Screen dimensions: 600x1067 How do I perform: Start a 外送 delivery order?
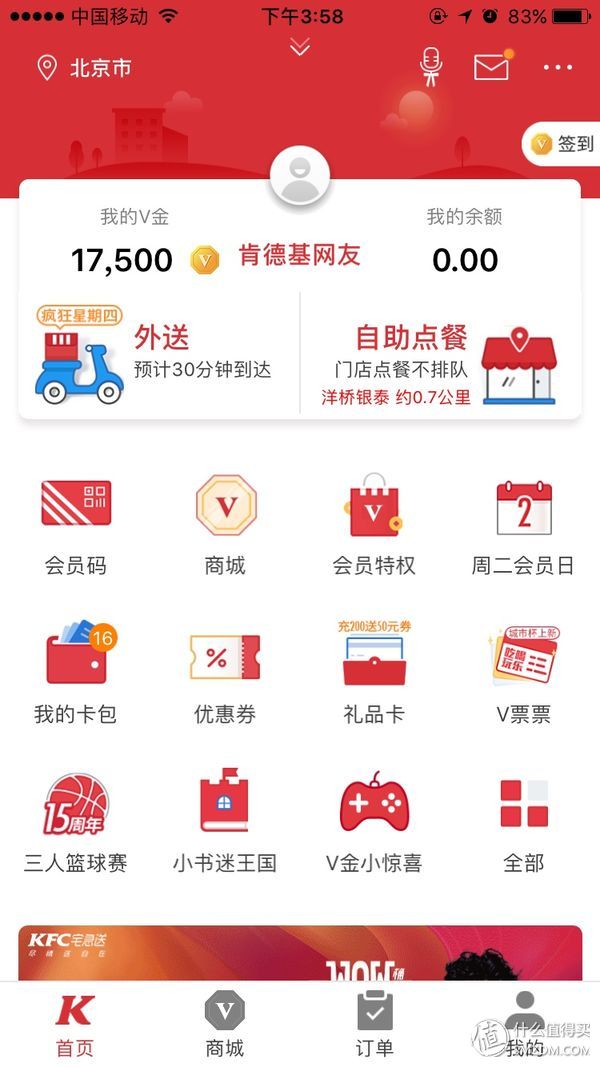click(158, 354)
